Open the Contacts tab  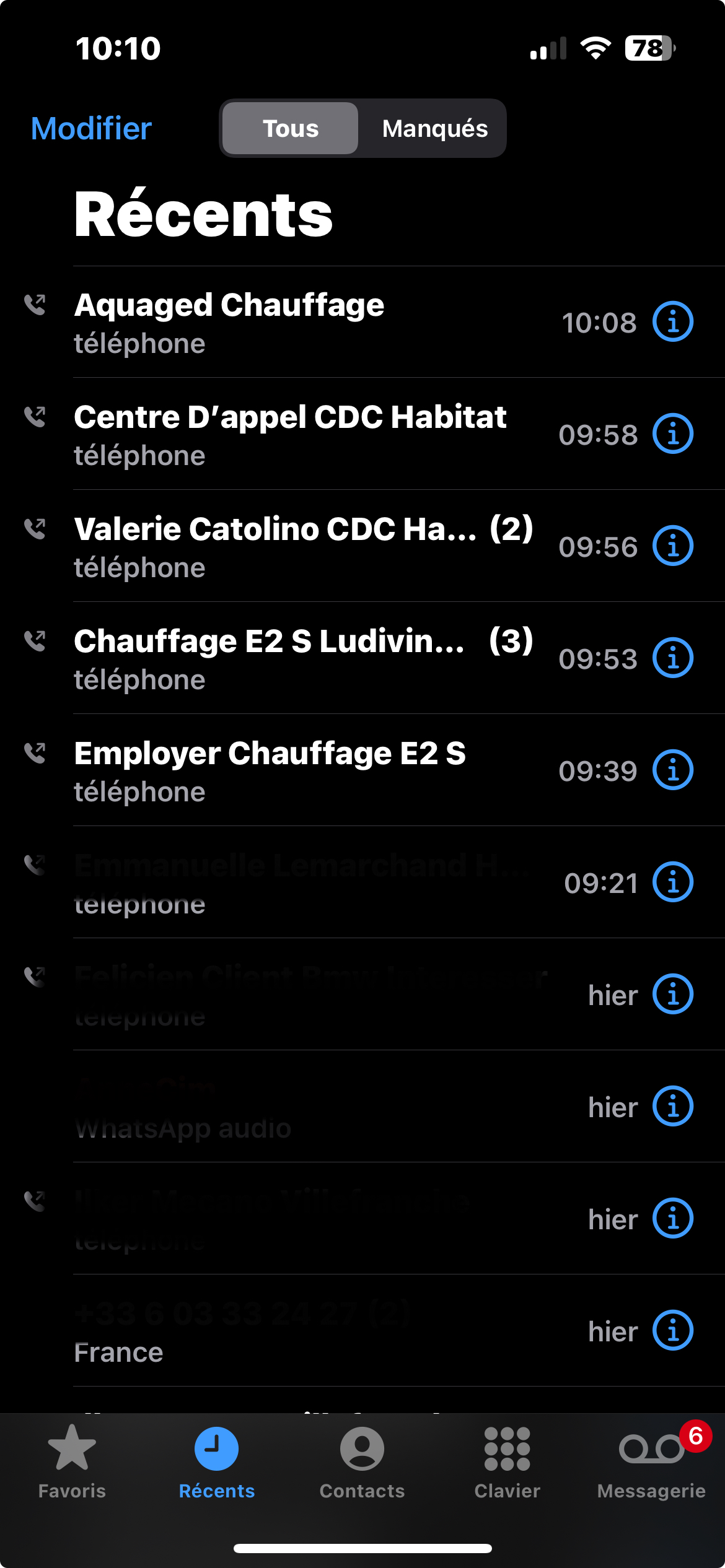pos(362,1461)
